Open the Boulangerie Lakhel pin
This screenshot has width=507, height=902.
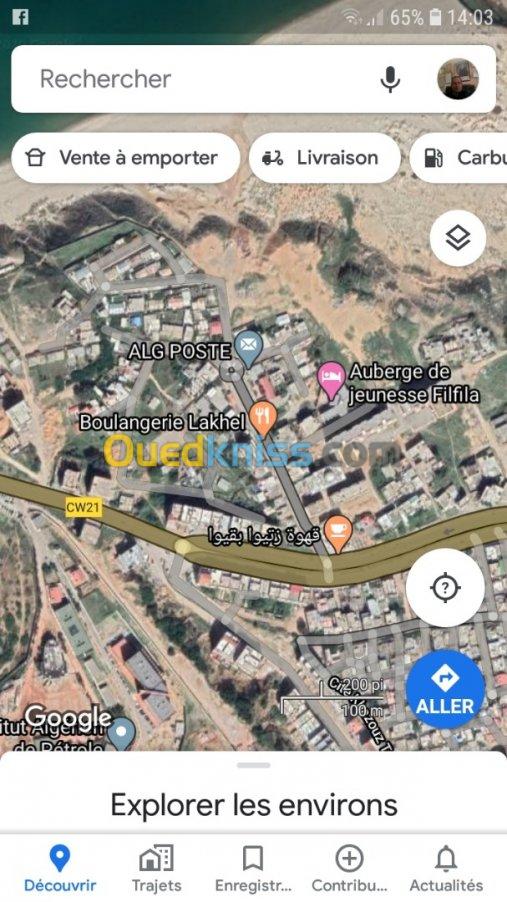(x=263, y=417)
